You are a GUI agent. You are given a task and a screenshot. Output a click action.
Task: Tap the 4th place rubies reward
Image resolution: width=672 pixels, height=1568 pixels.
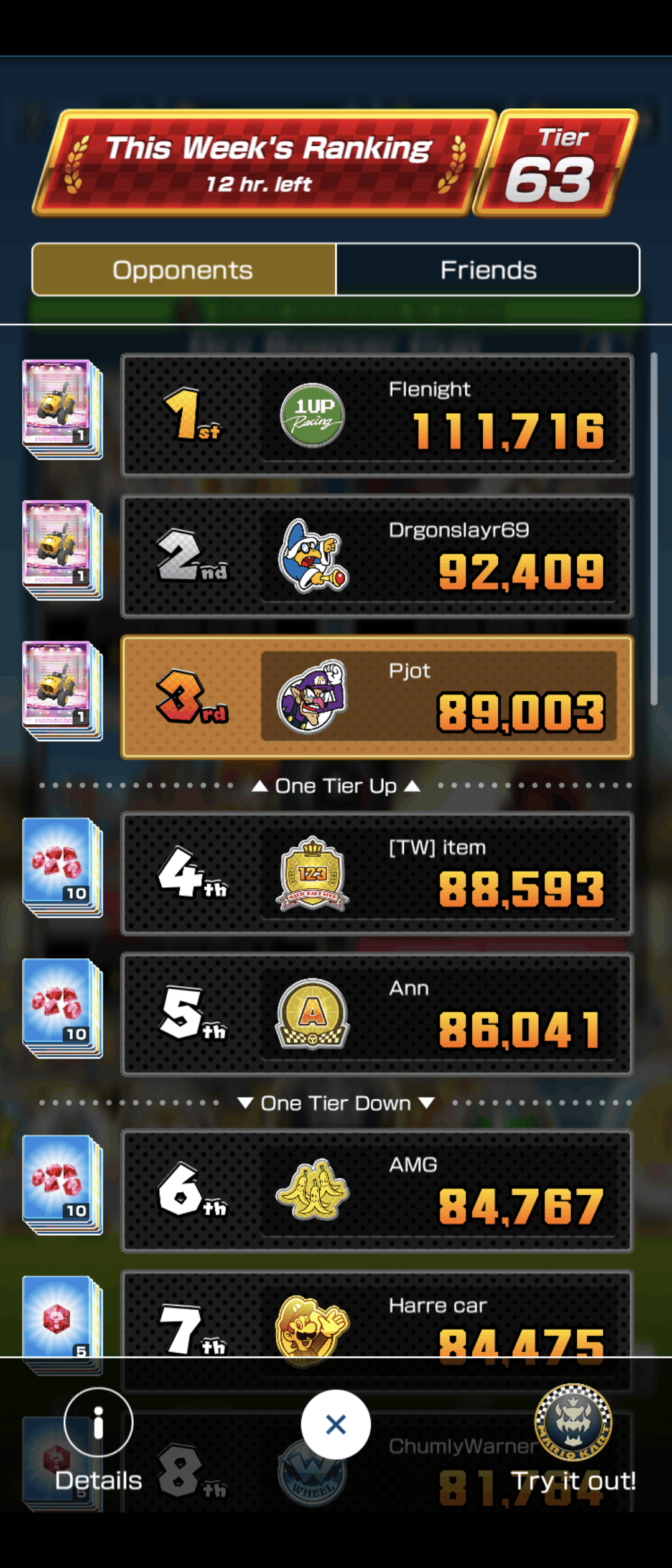pyautogui.click(x=62, y=867)
